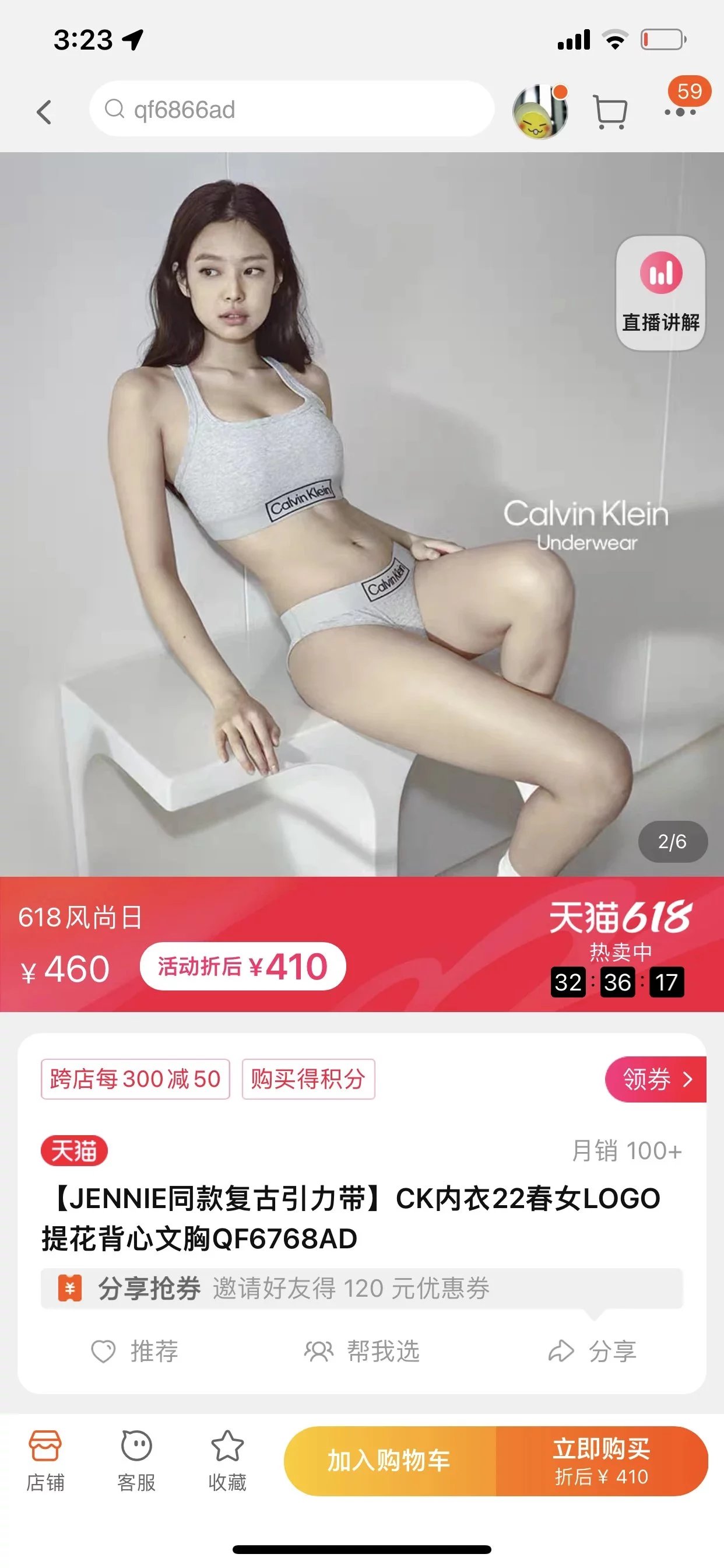The image size is (724, 1568).
Task: Tap the 跨店每300减50 promo chip
Action: pyautogui.click(x=135, y=1079)
